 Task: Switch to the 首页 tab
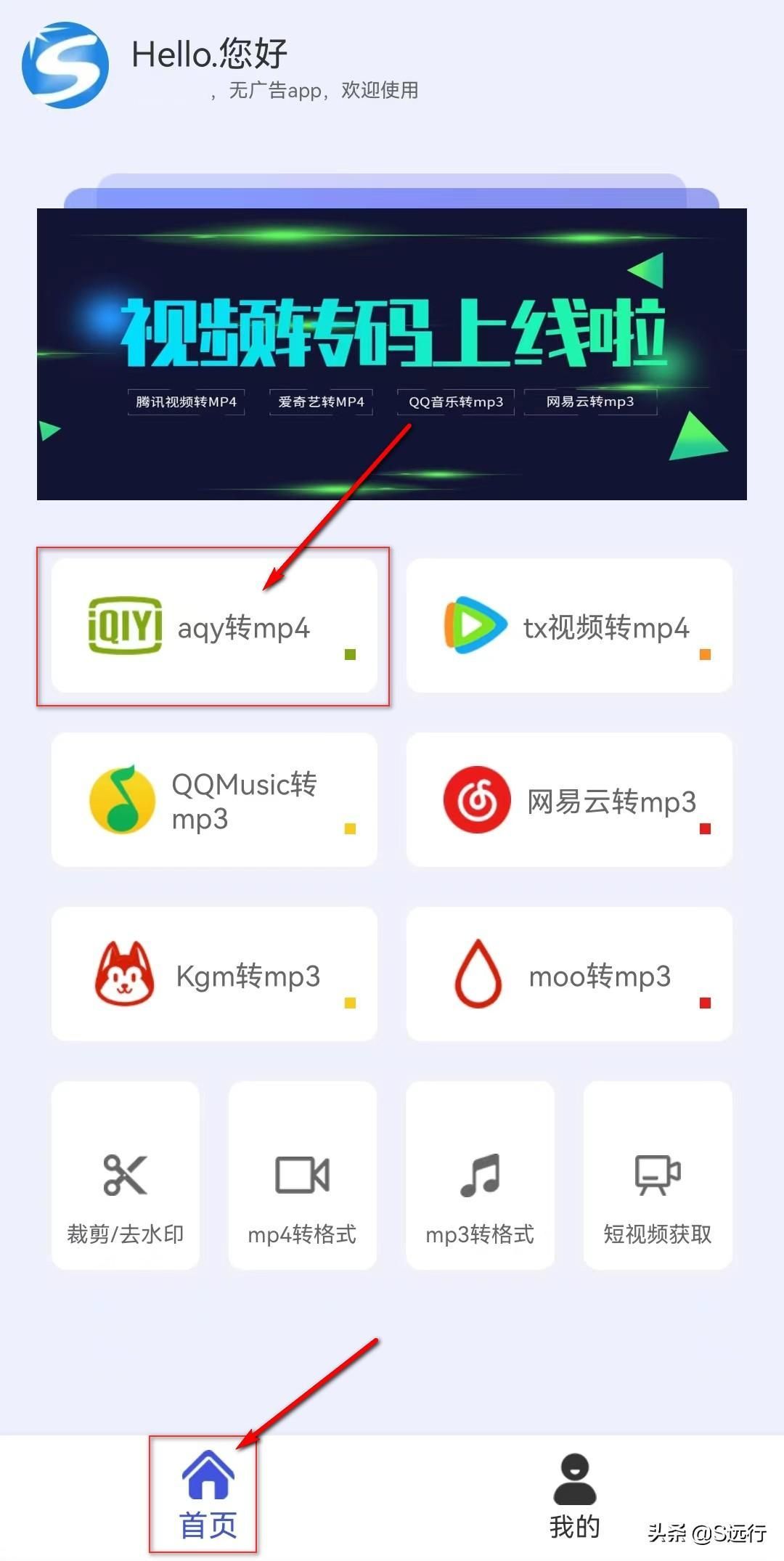pyautogui.click(x=208, y=1496)
